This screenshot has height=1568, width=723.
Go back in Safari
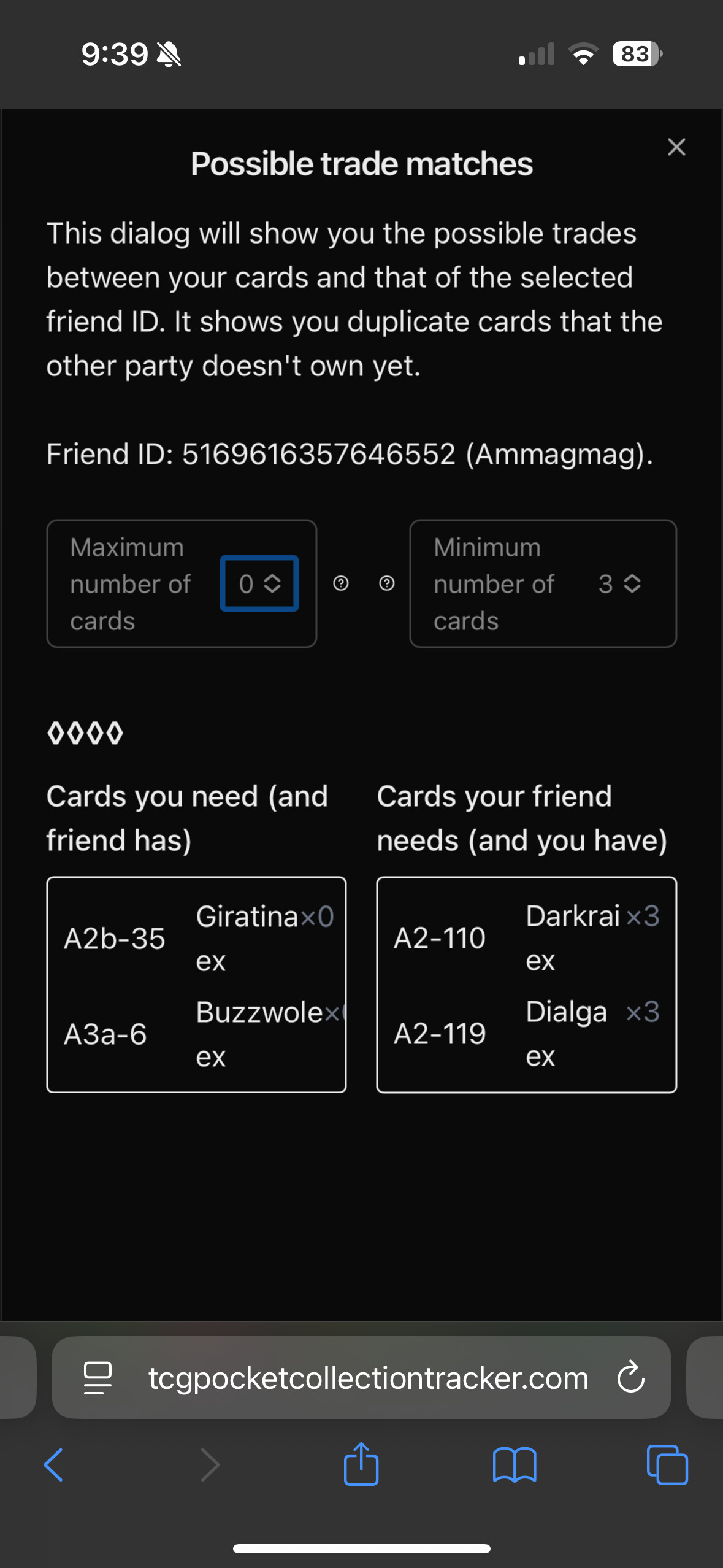coord(54,1465)
